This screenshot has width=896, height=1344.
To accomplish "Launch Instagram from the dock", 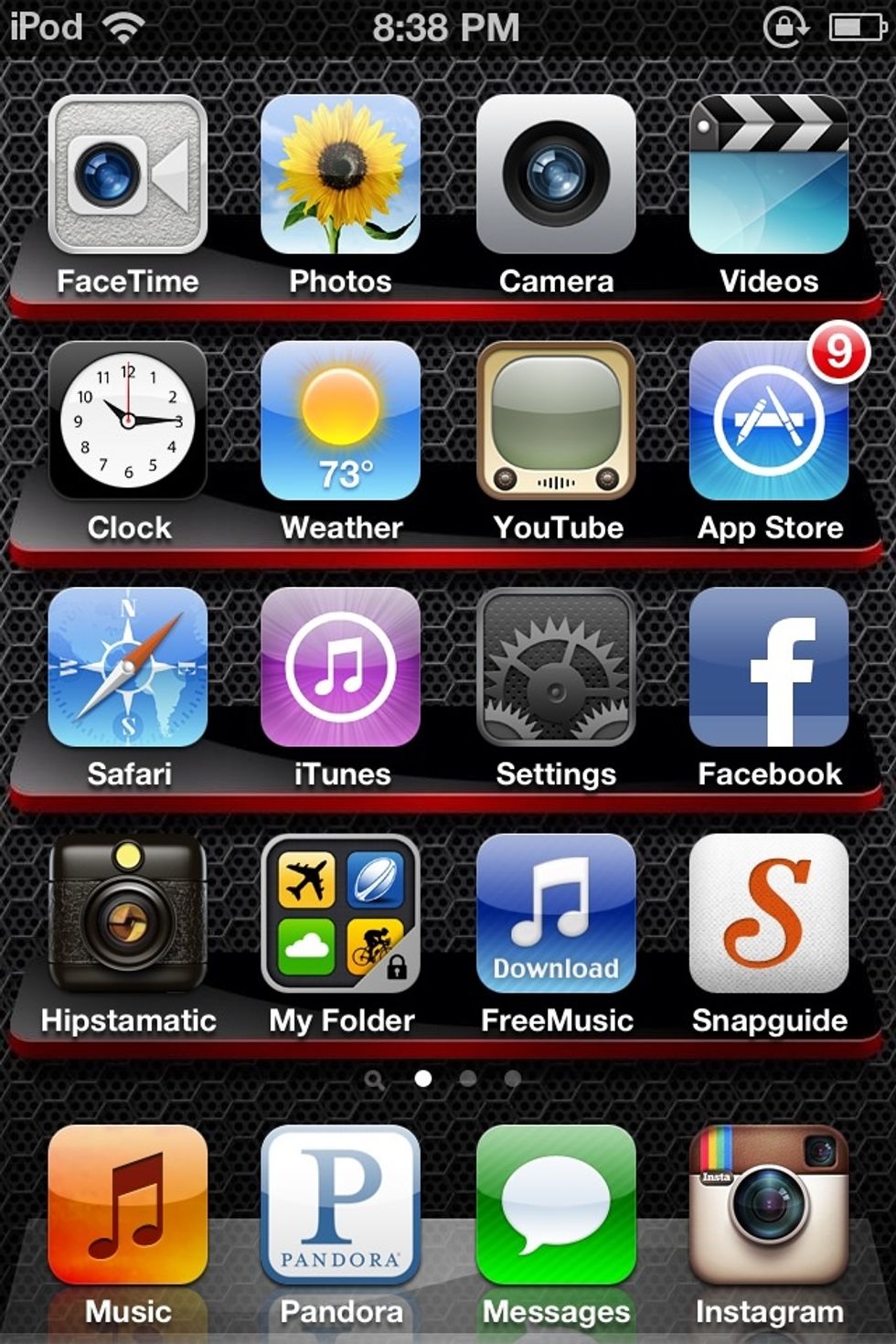I will click(x=769, y=1204).
